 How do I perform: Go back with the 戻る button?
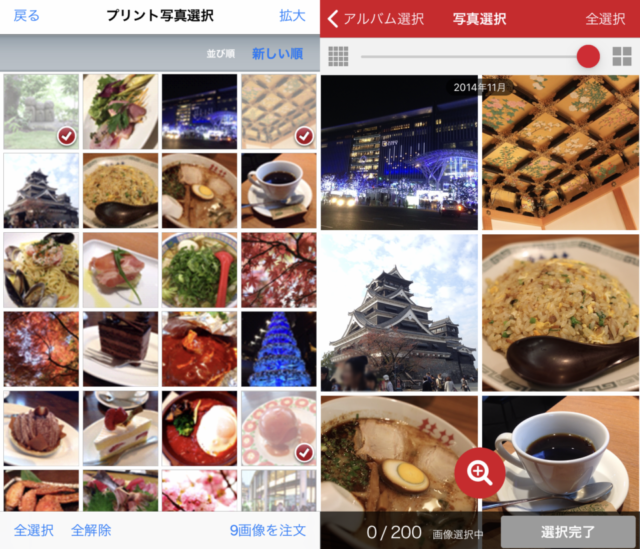pos(26,16)
